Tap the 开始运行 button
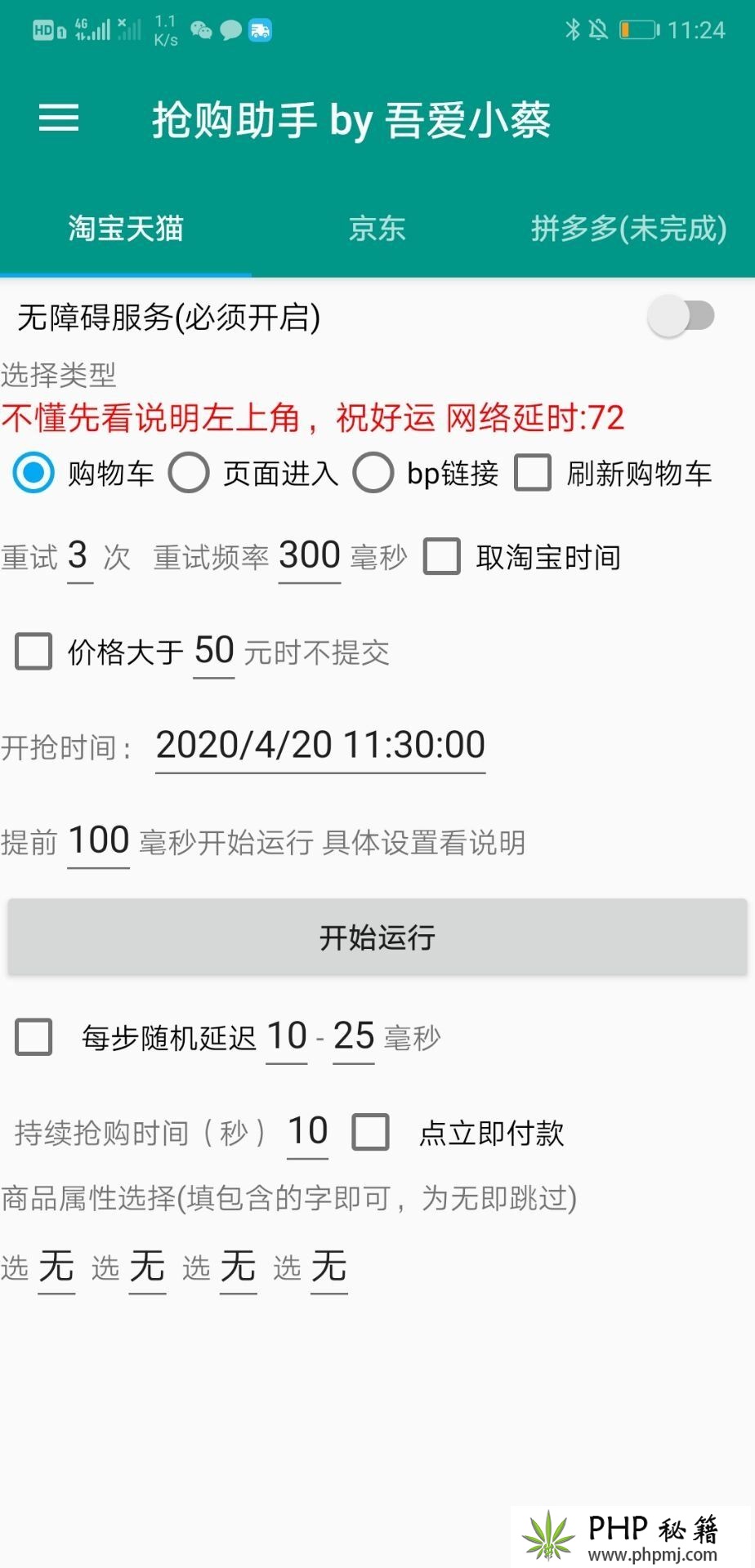755x1568 pixels. coord(377,938)
